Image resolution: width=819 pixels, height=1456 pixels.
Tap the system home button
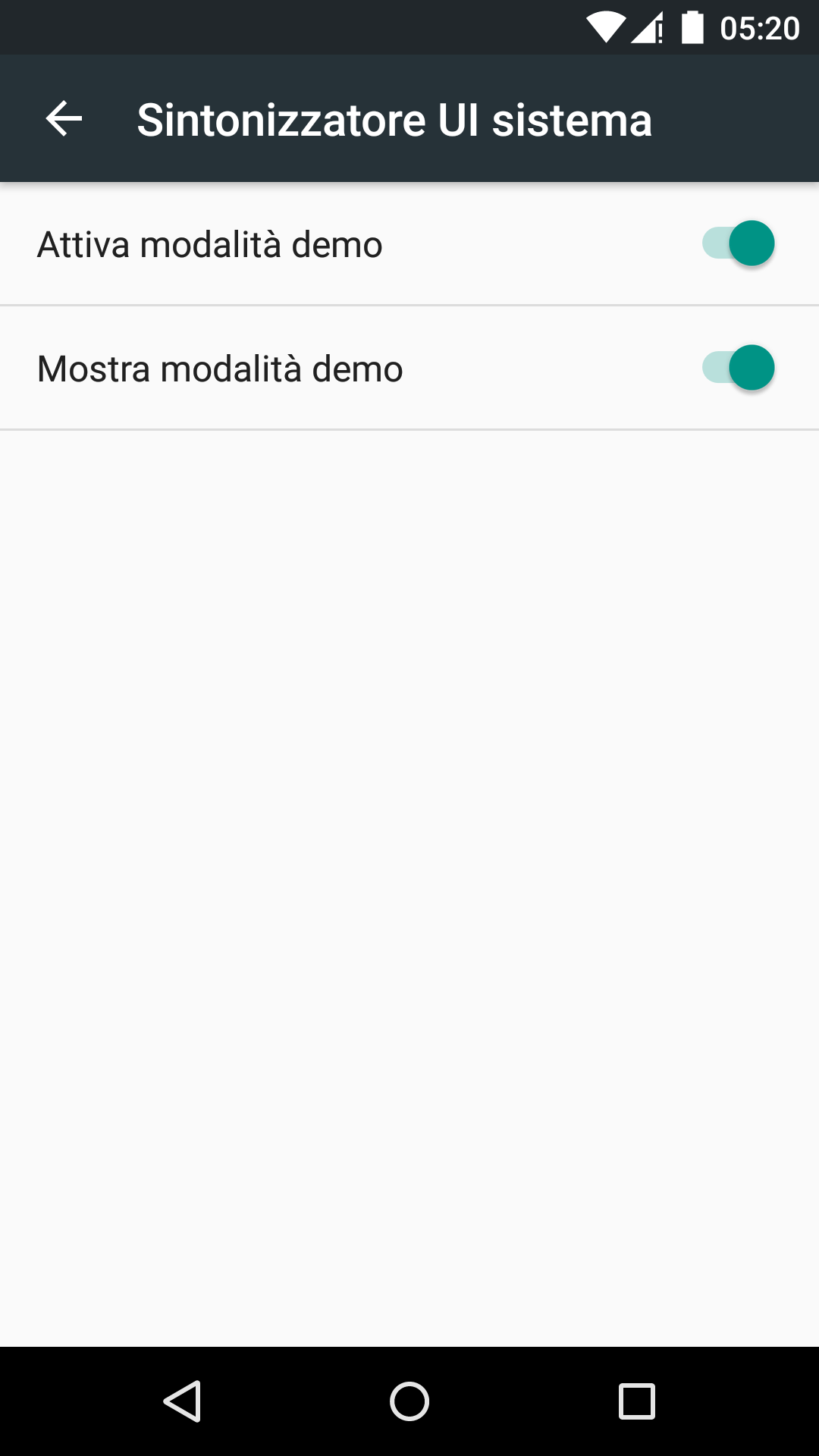tap(409, 1401)
